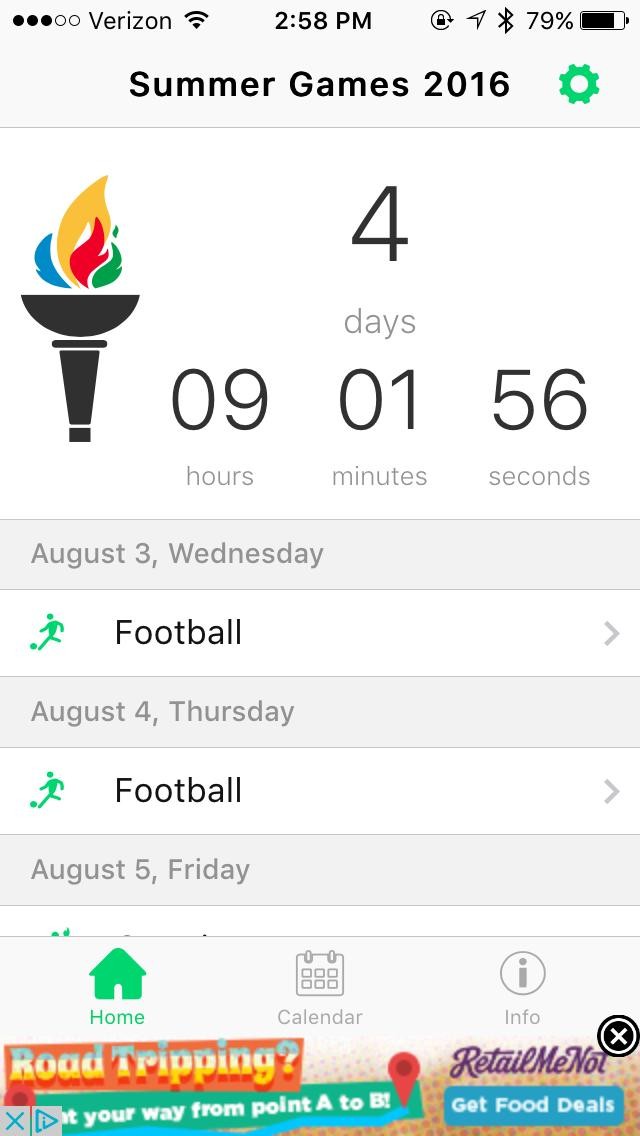The height and width of the screenshot is (1136, 640).
Task: Switch to the Calendar tab
Action: pos(320,988)
